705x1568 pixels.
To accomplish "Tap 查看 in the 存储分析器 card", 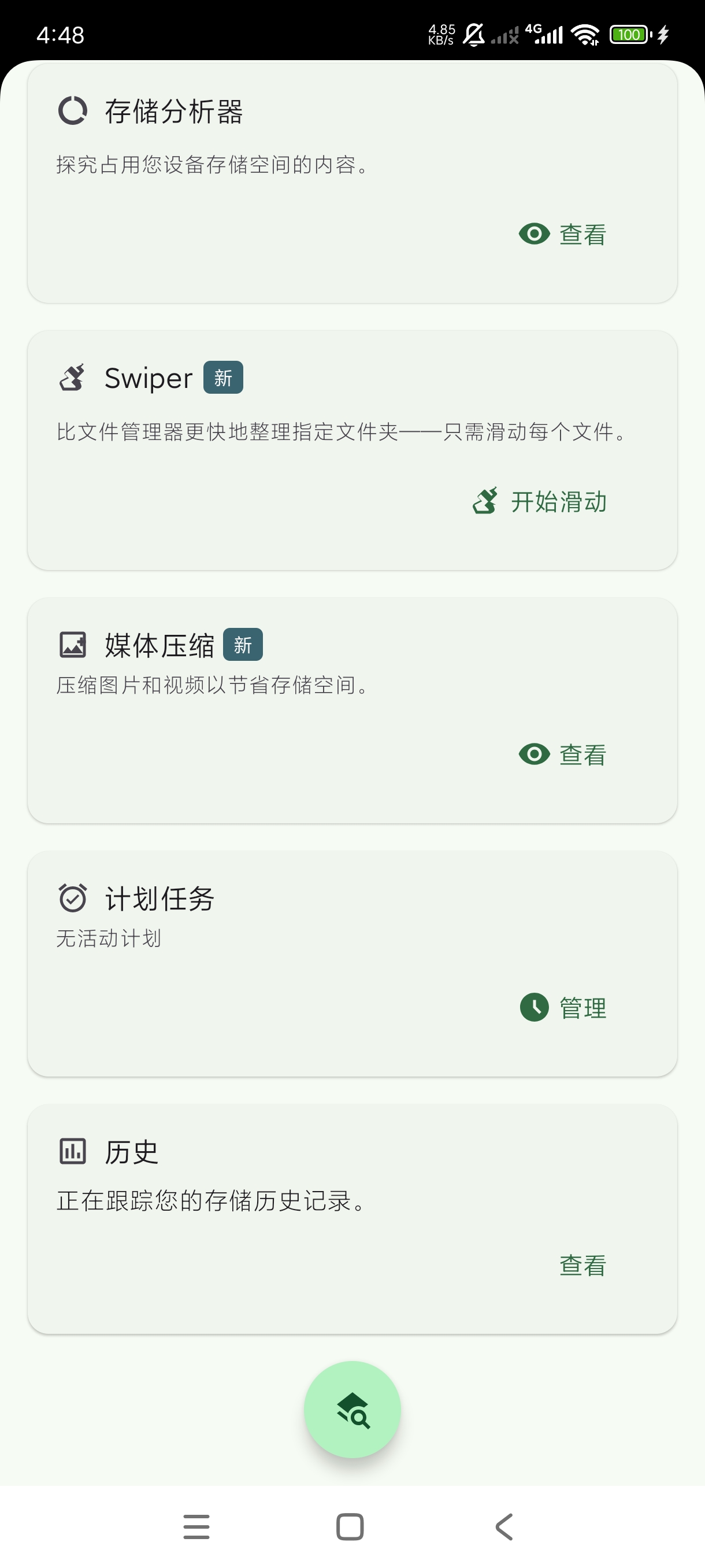I will (563, 234).
